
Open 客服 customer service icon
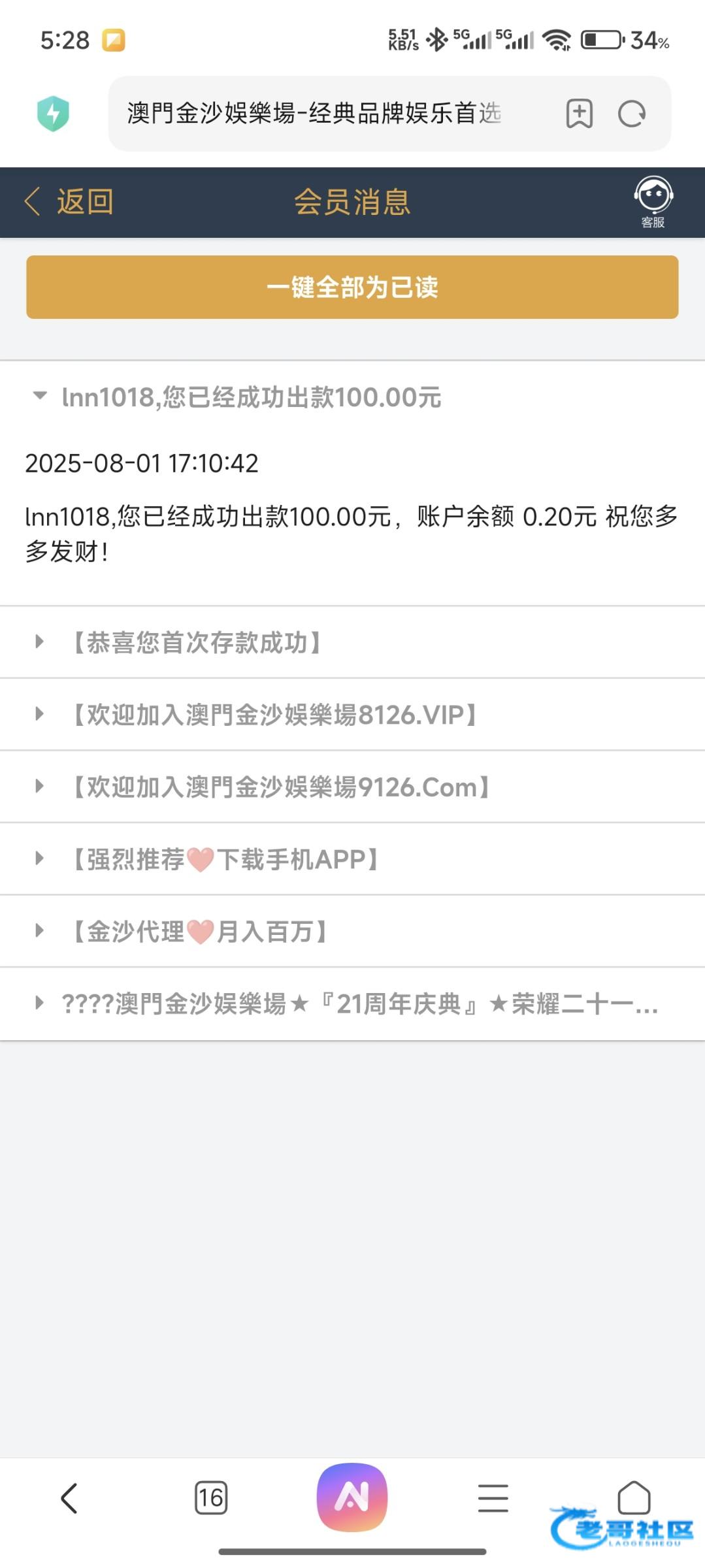[x=653, y=202]
